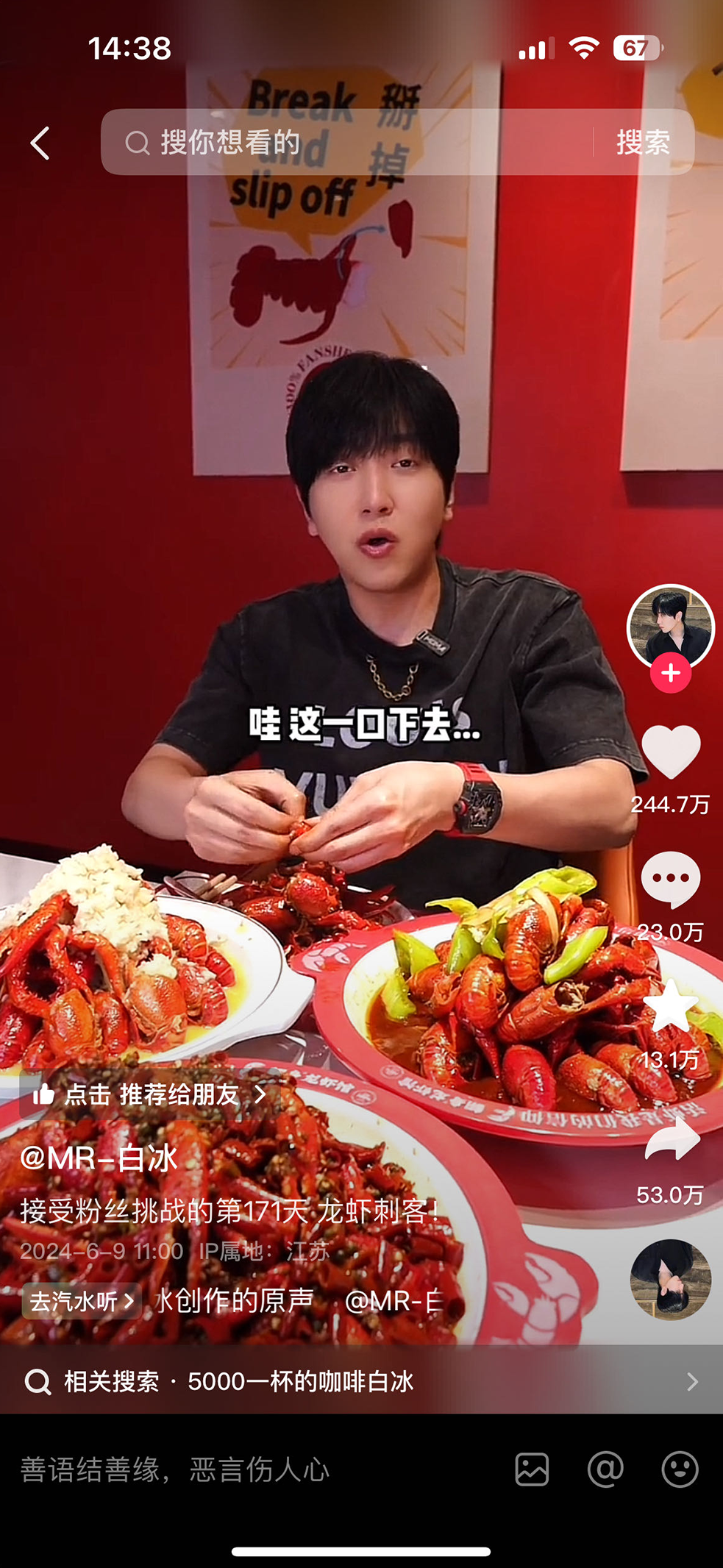Tap the 搜索 search button
Viewport: 723px width, 1568px height.
pos(643,143)
